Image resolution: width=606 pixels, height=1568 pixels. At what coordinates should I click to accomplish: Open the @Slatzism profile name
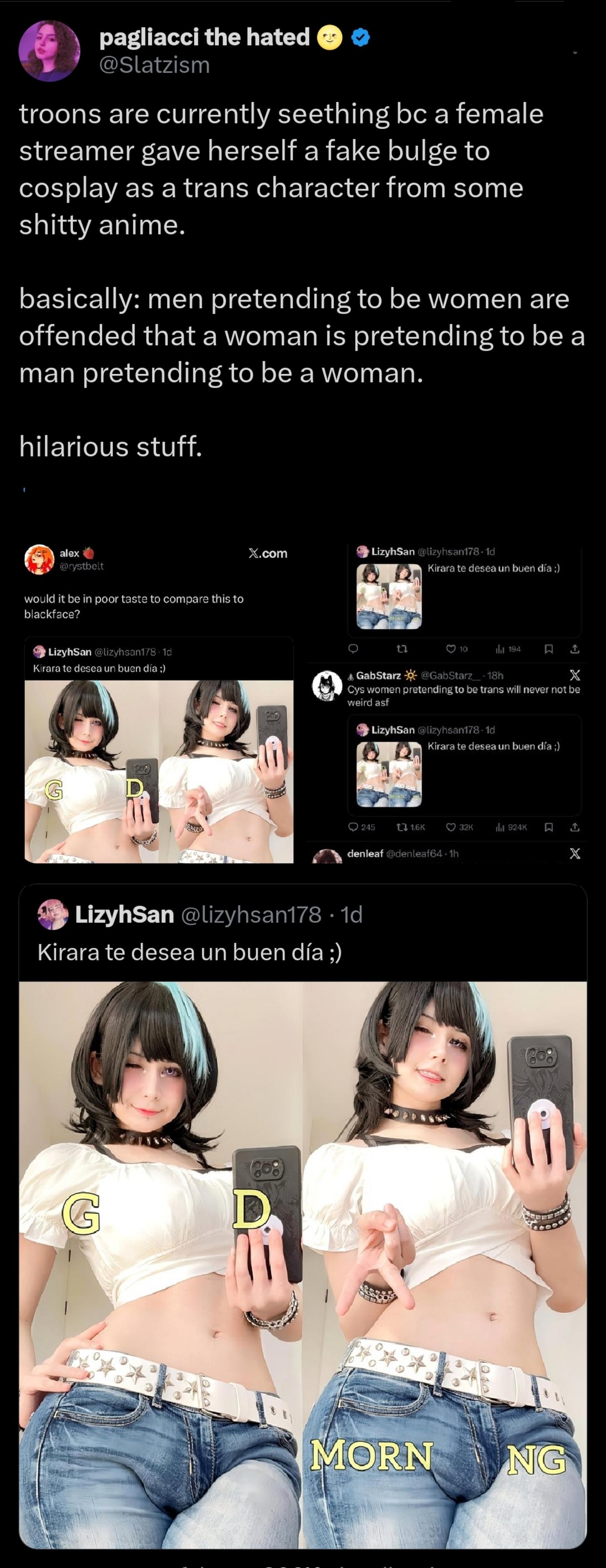pyautogui.click(x=204, y=37)
